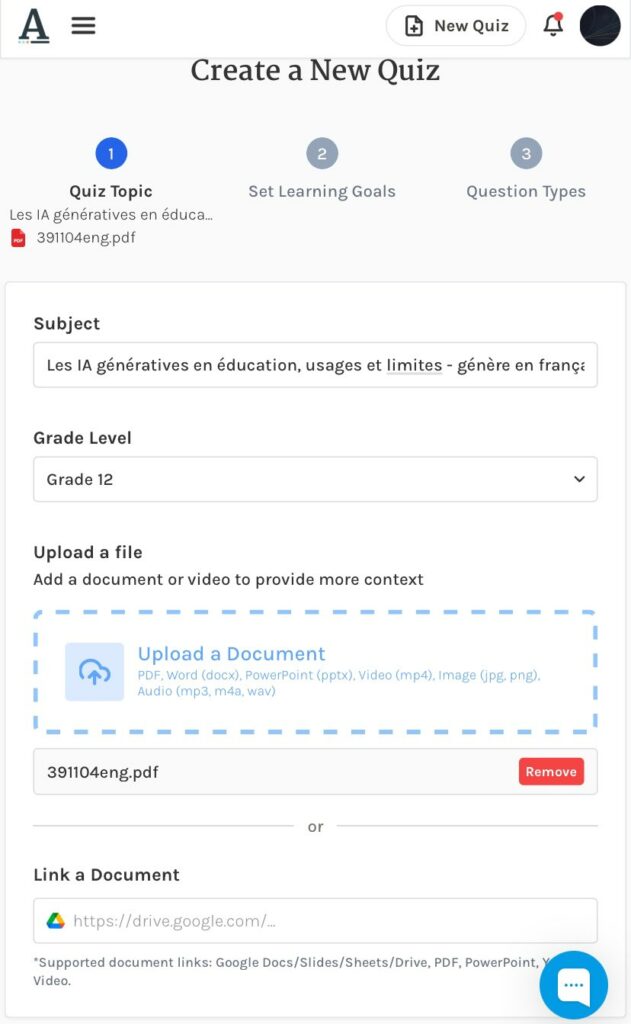Open the notifications bell

coord(553,26)
